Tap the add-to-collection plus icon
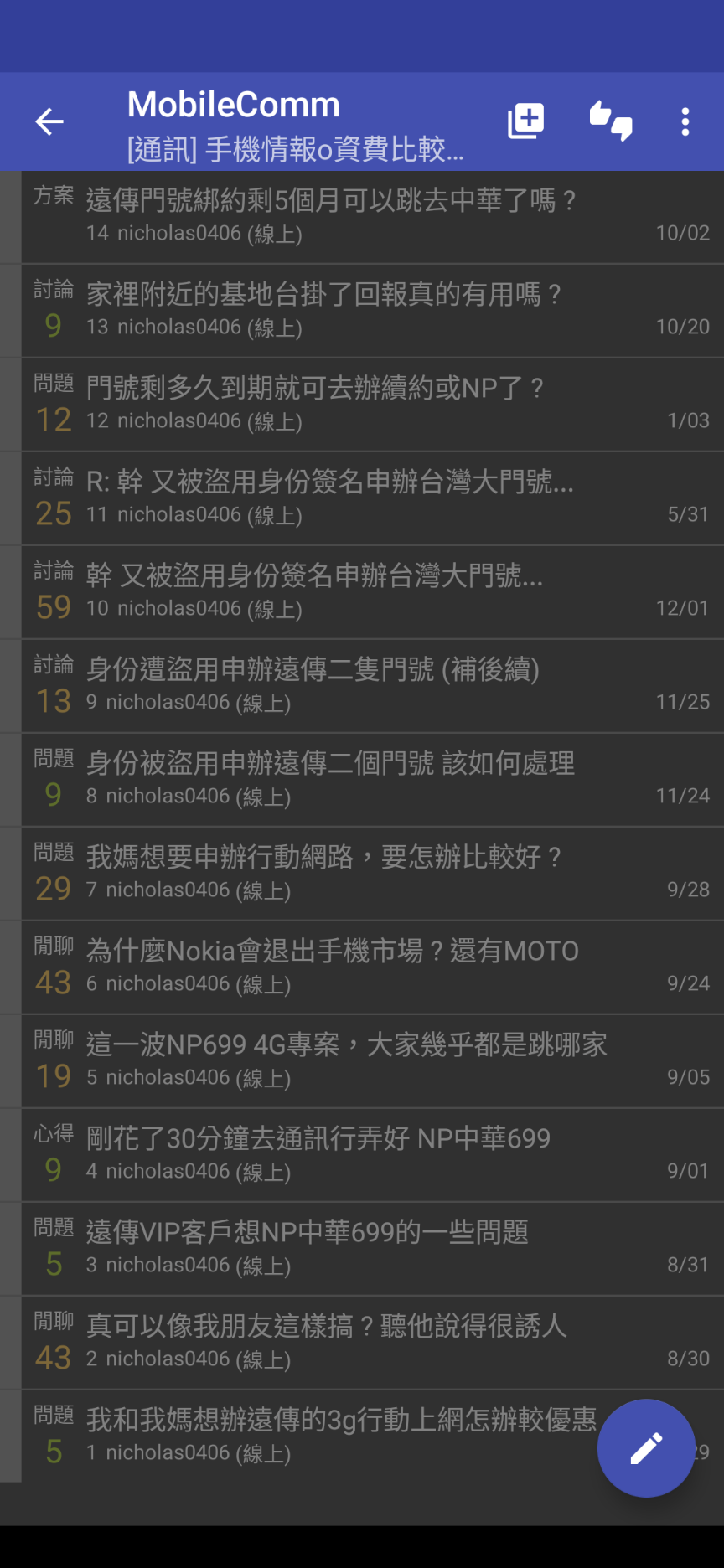 tap(525, 122)
